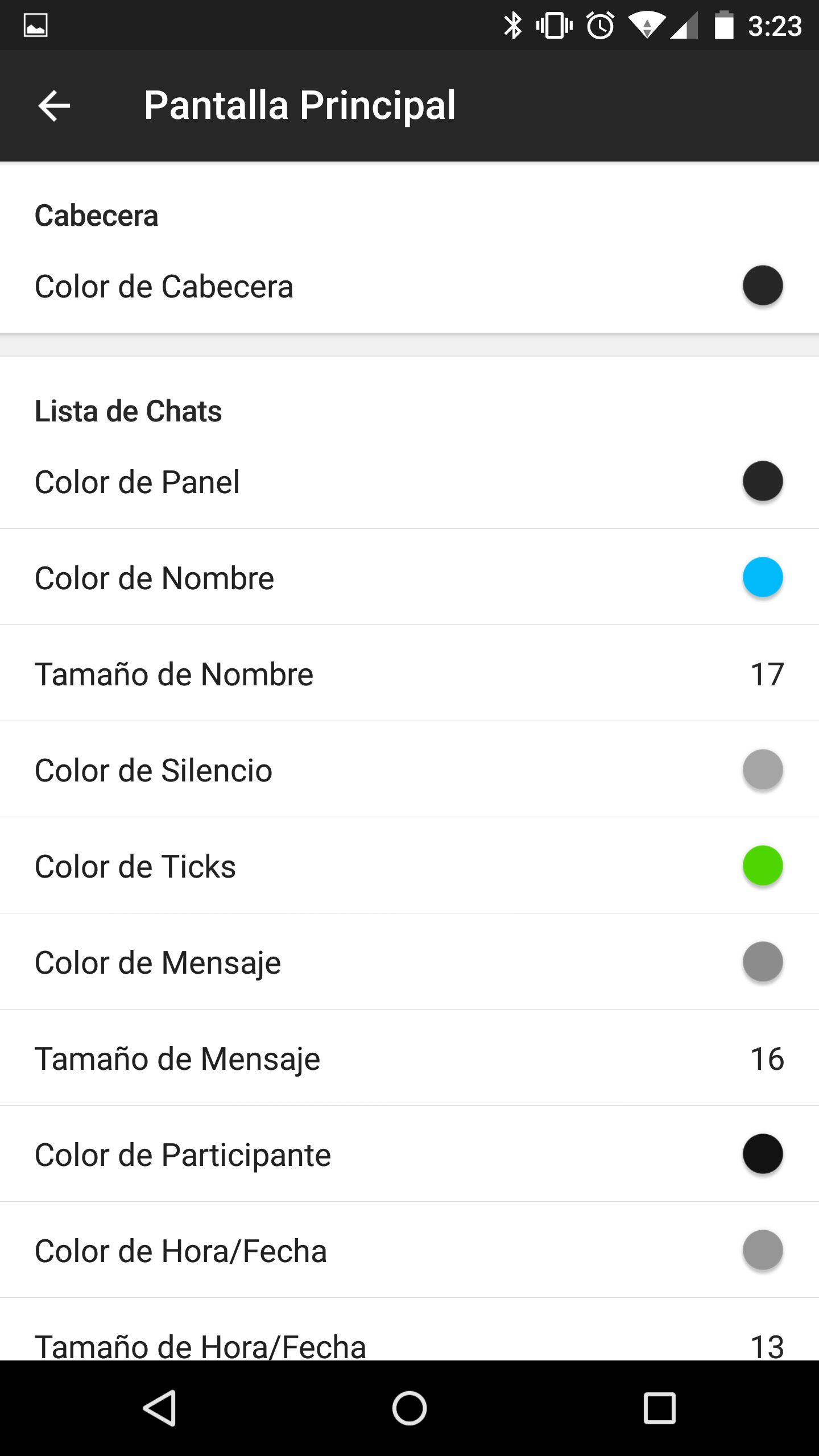
Task: Go back using the header arrow
Action: 54,106
